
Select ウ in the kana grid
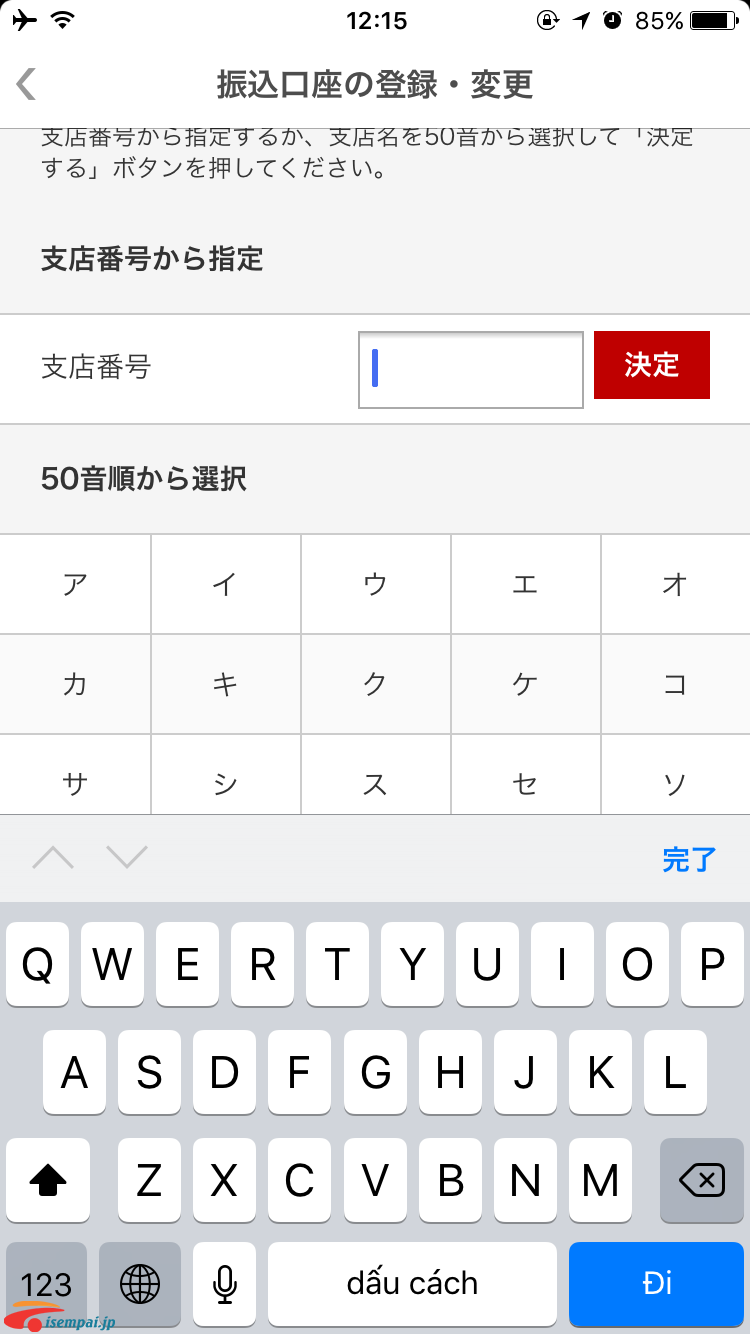(376, 584)
